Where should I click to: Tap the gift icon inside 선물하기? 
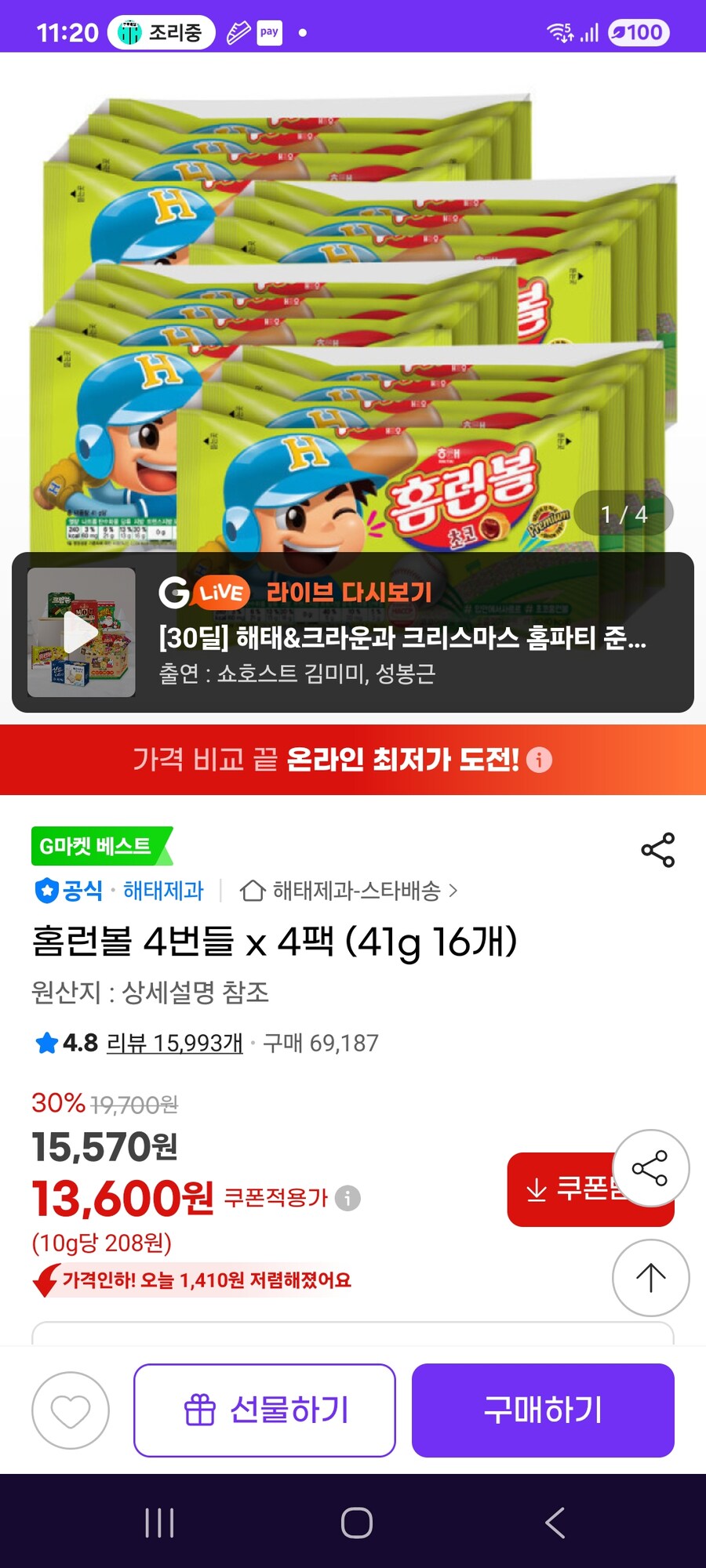click(x=200, y=1409)
